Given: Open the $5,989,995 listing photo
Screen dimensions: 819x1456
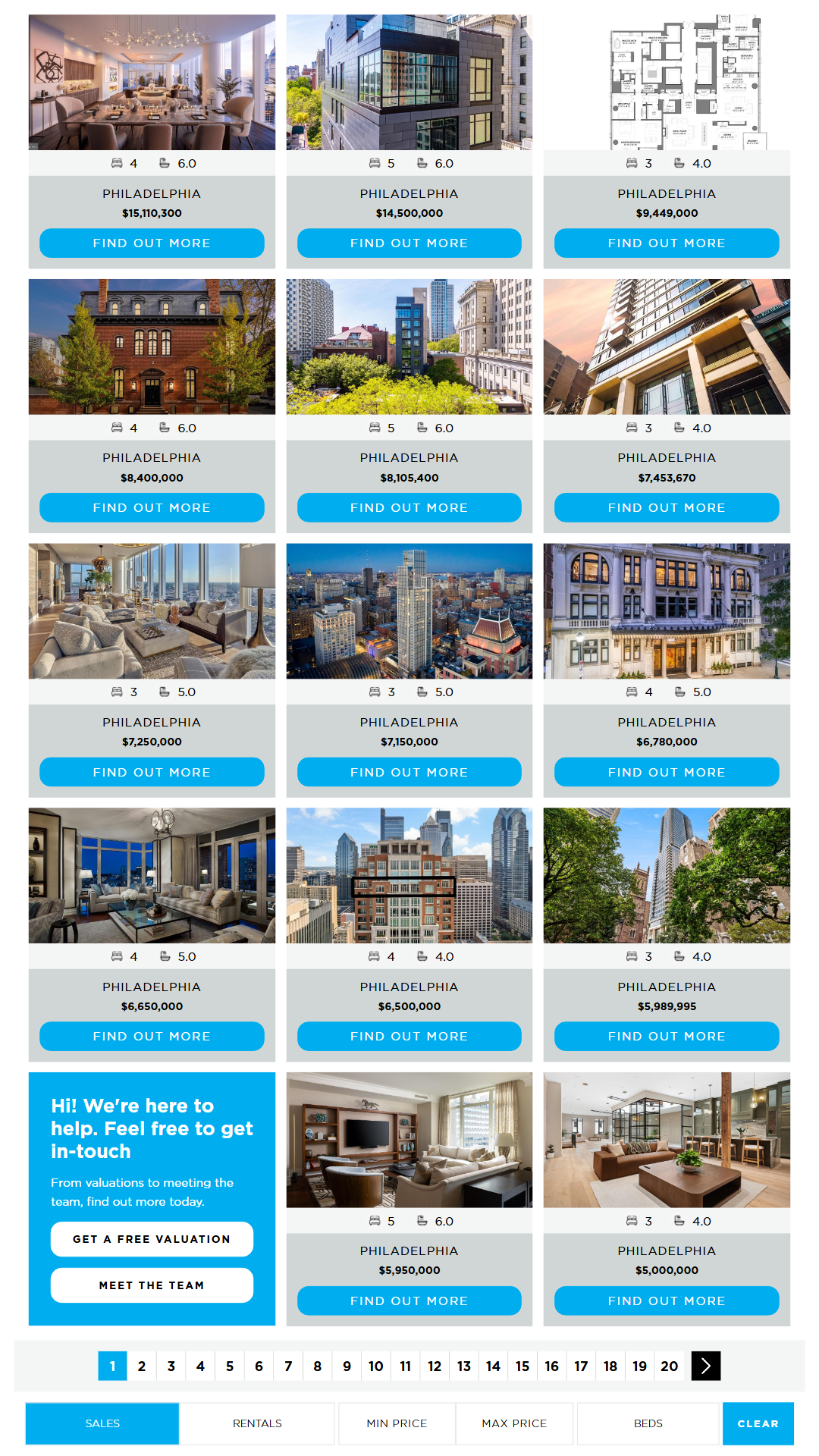Looking at the screenshot, I should click(x=667, y=875).
